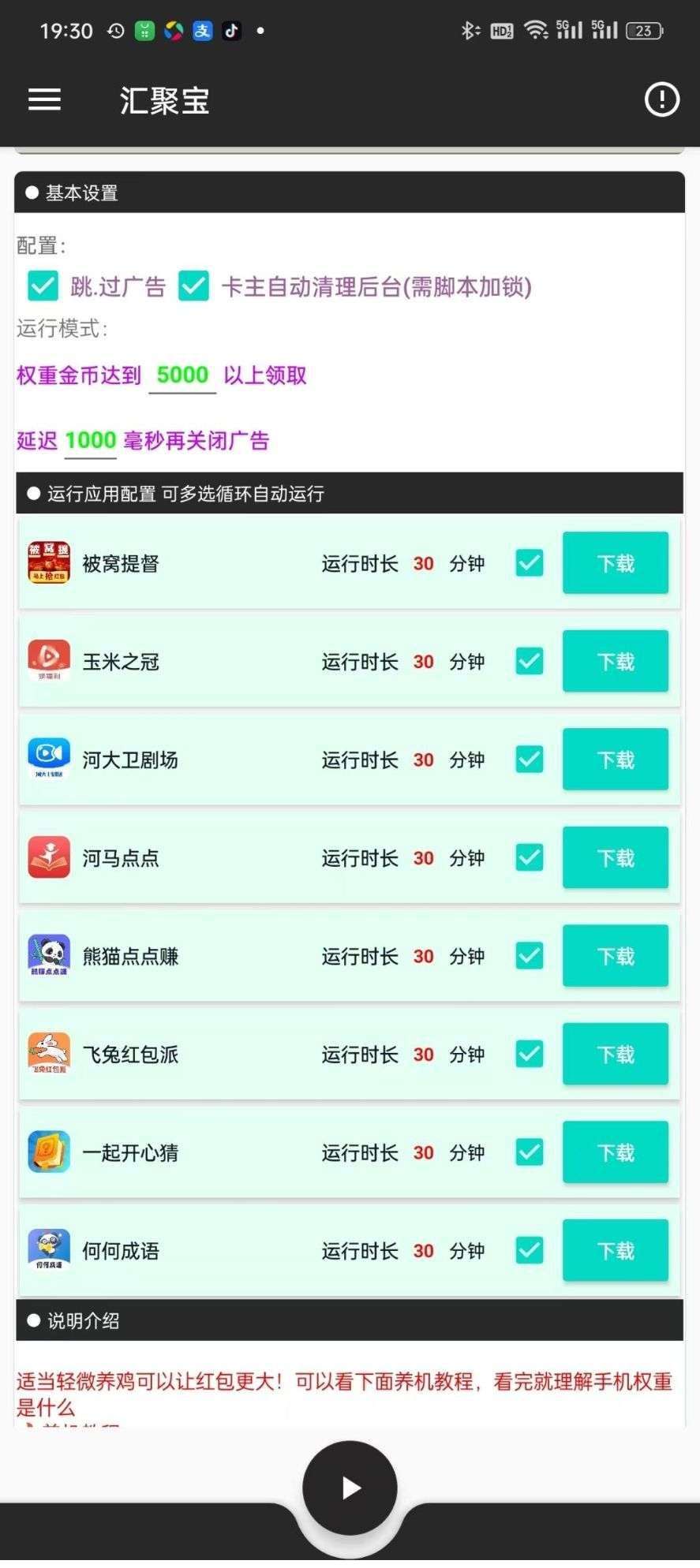700x1568 pixels.
Task: Download the 何何成语 app
Action: (x=615, y=1250)
